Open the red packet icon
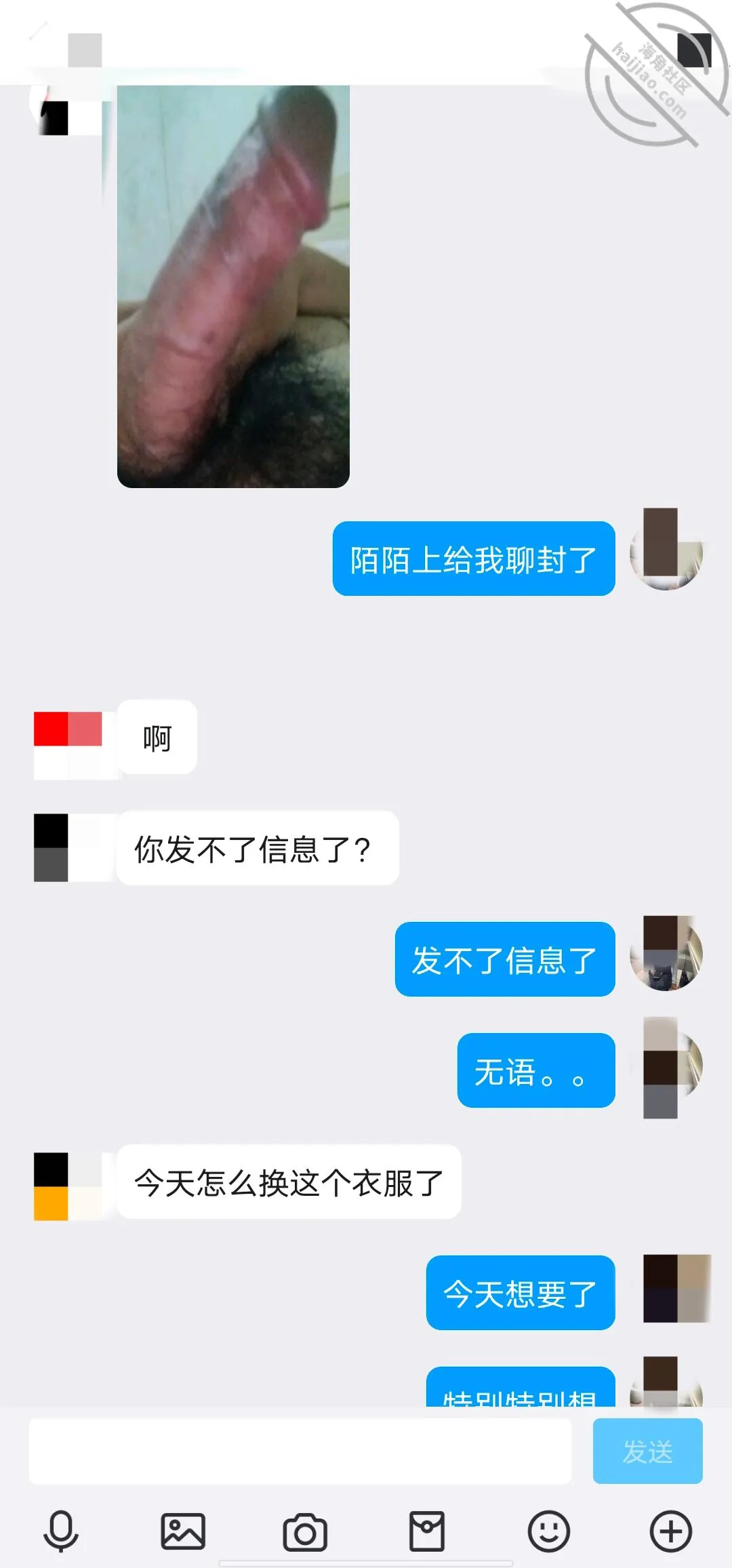732x1568 pixels. point(427,1531)
